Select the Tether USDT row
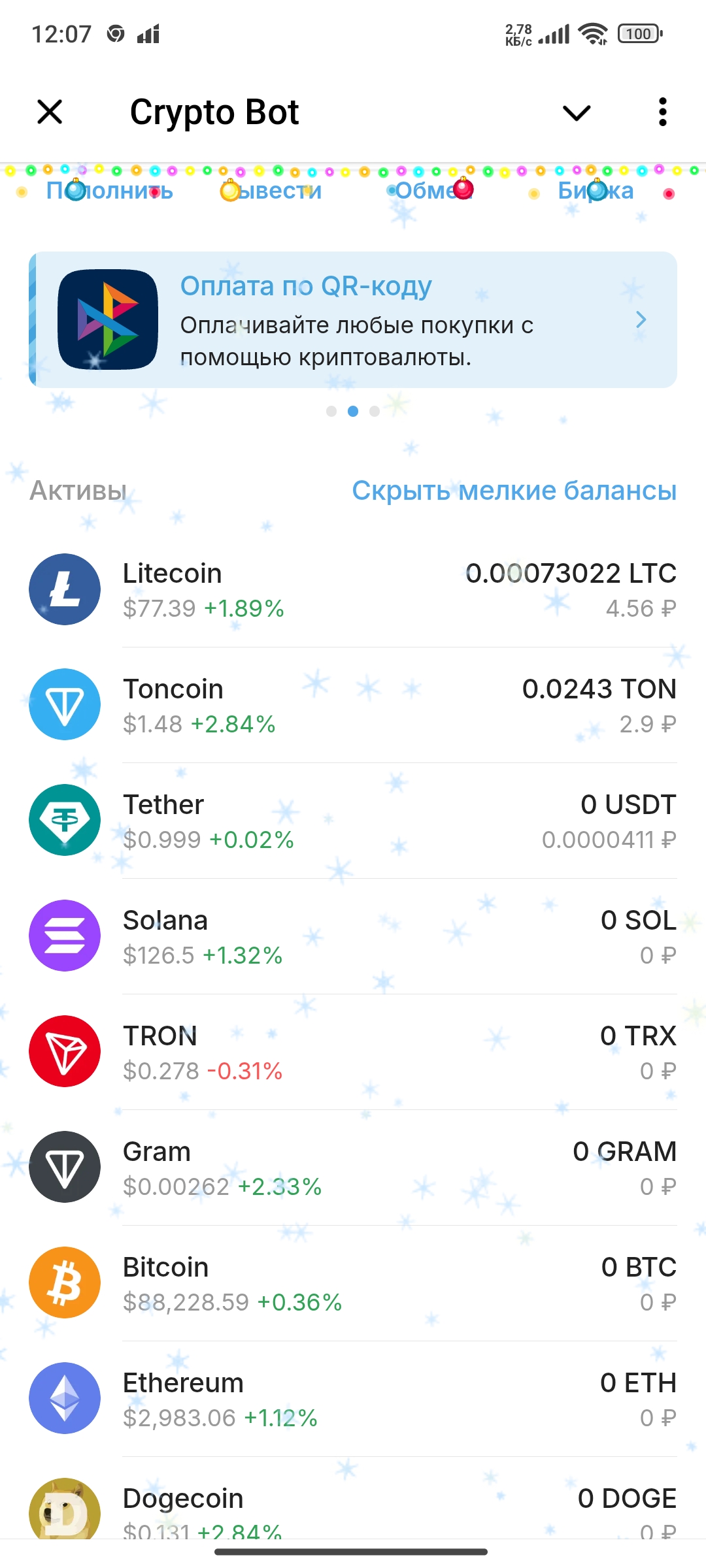The image size is (706, 1568). click(x=353, y=821)
